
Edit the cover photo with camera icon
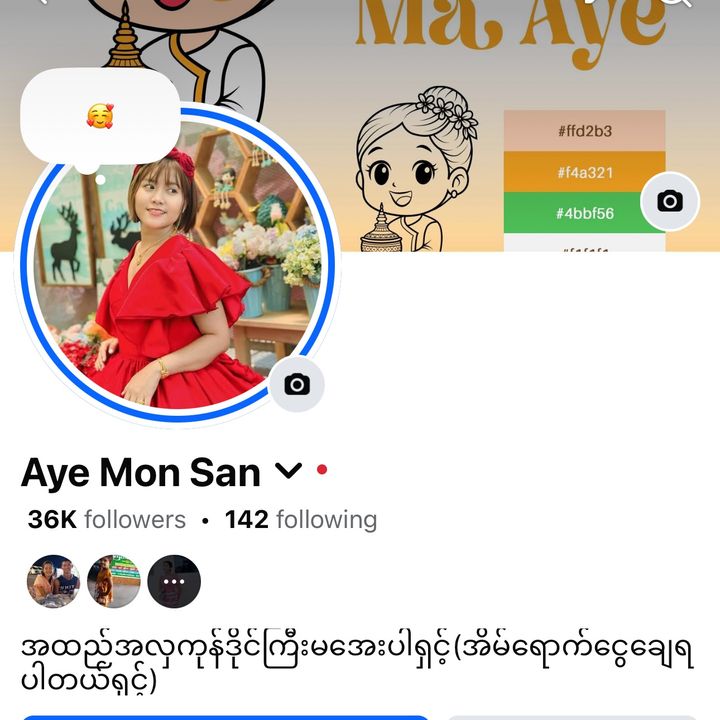click(669, 202)
